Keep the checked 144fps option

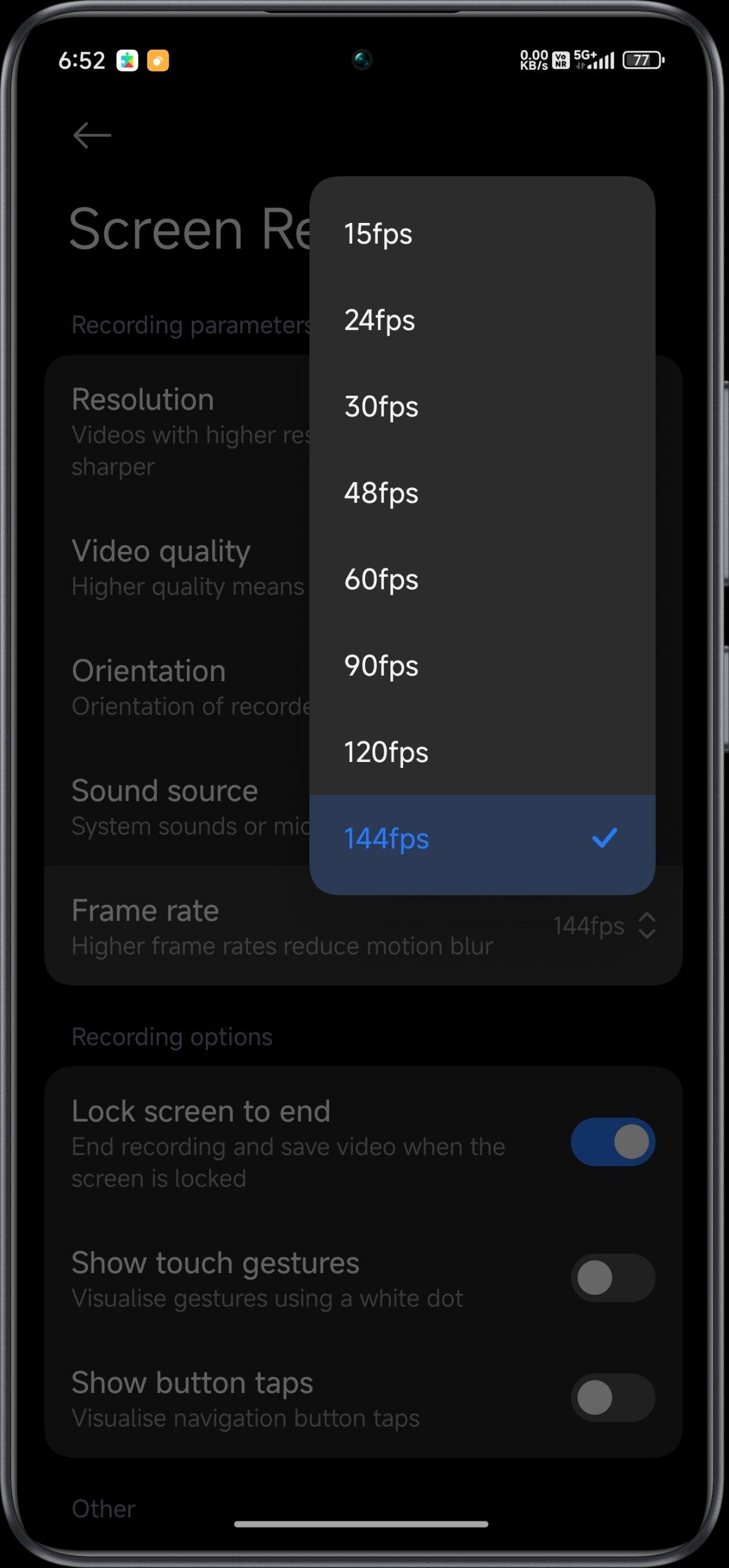tap(482, 839)
